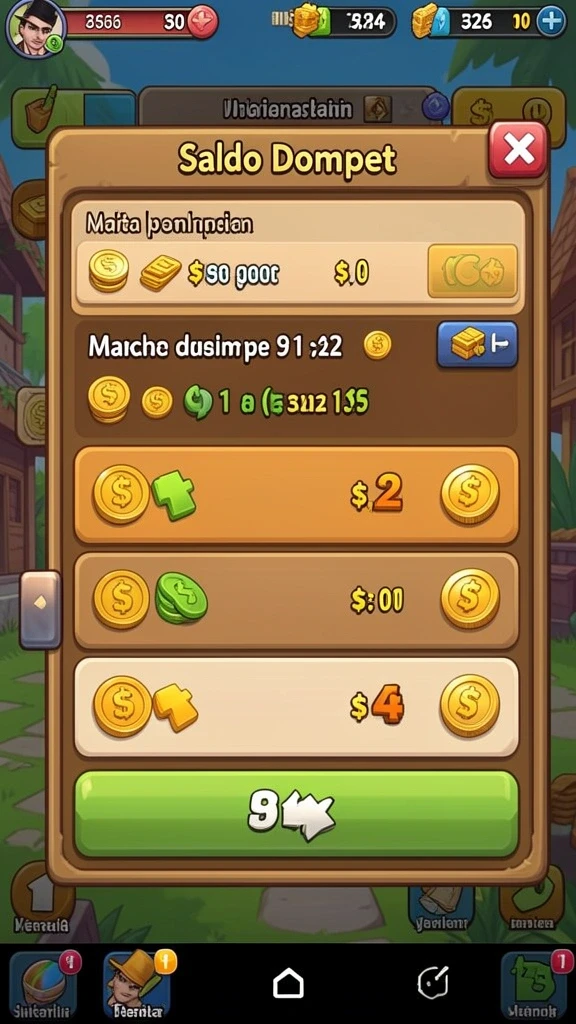The image size is (576, 1024).
Task: Close the Saldo Dompet dialog
Action: point(518,150)
